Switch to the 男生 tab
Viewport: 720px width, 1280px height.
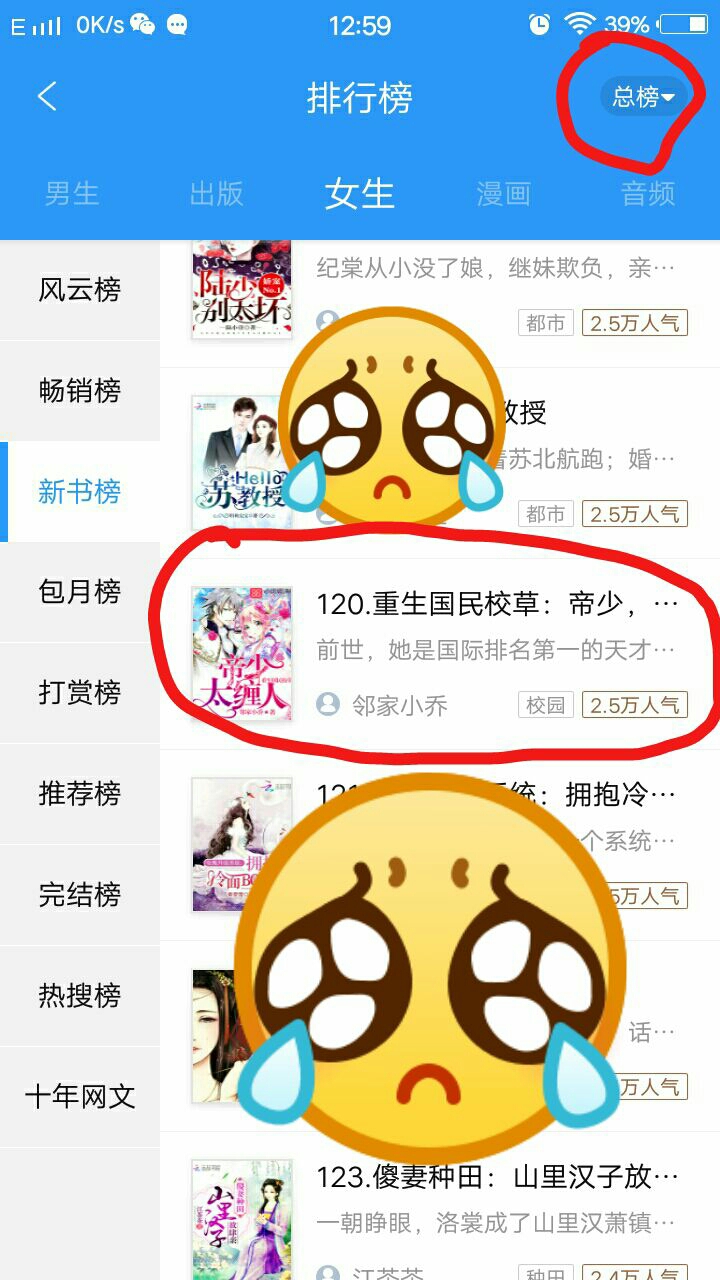pyautogui.click(x=72, y=193)
